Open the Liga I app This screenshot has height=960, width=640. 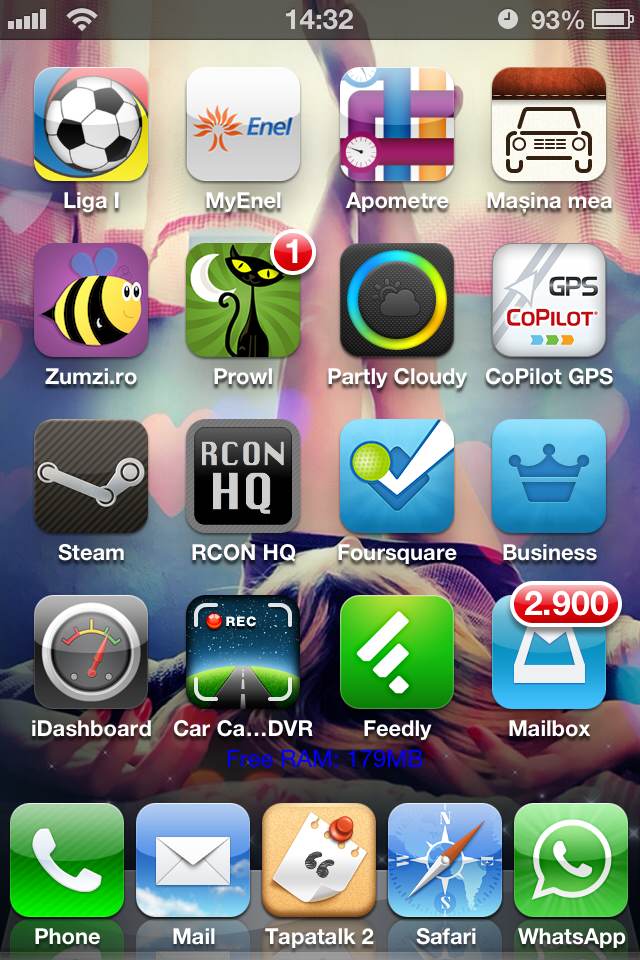[x=91, y=124]
